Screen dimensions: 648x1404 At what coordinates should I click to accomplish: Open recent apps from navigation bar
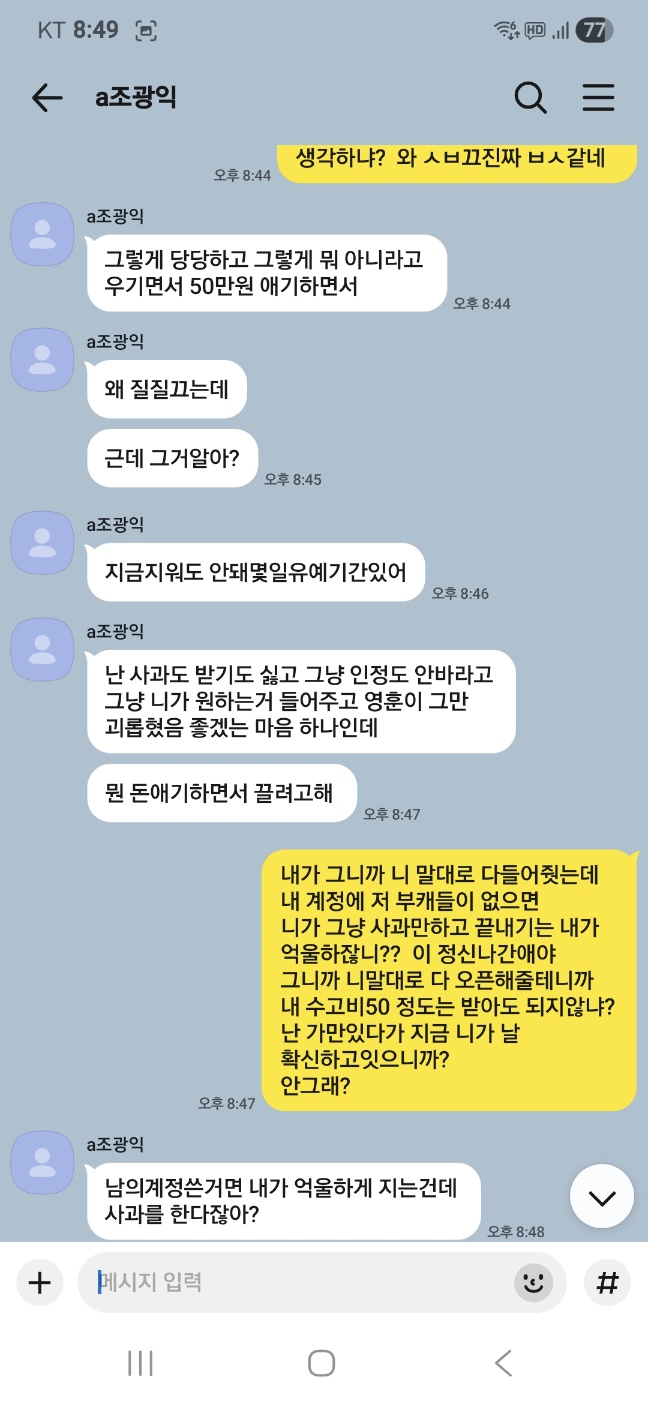(x=141, y=1362)
